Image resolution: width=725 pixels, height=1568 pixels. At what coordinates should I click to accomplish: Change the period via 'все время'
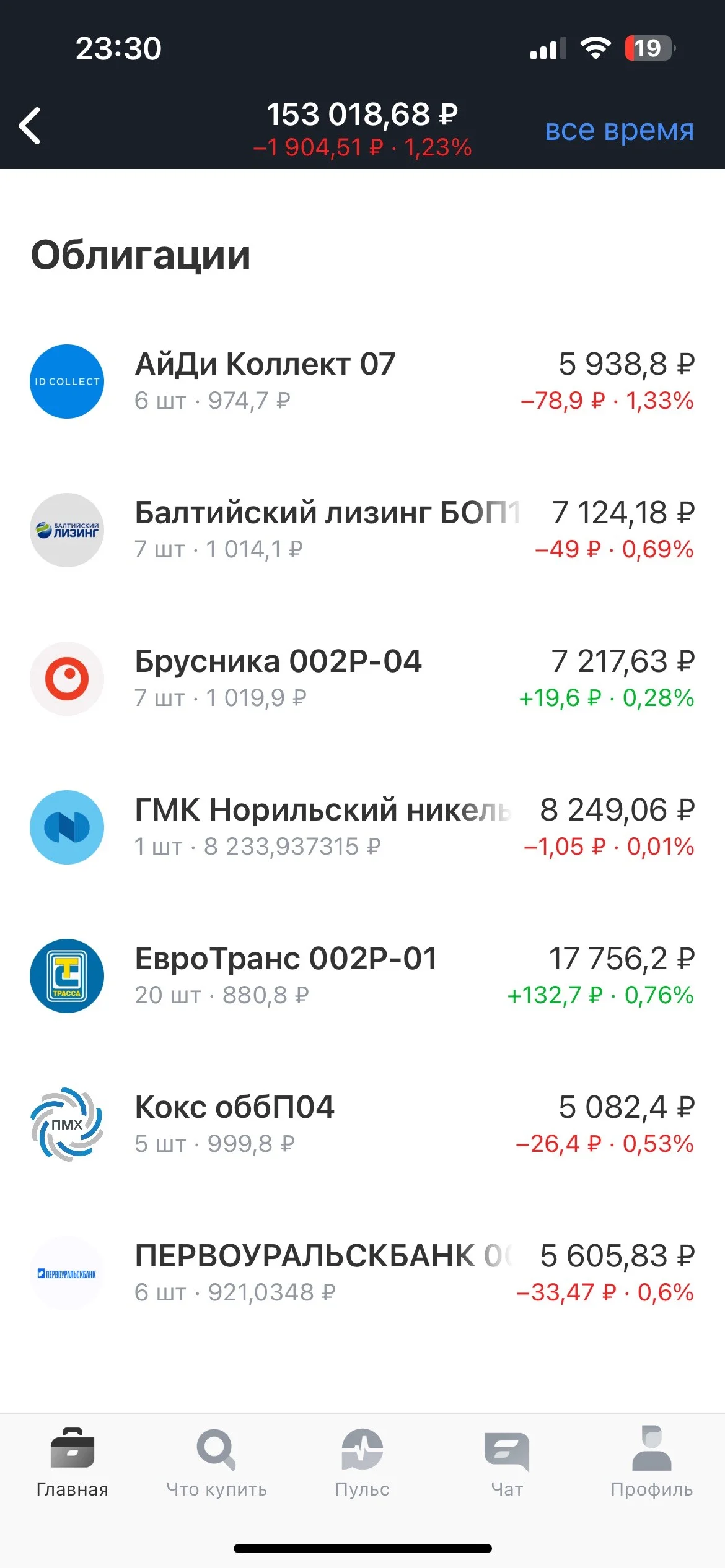point(619,130)
